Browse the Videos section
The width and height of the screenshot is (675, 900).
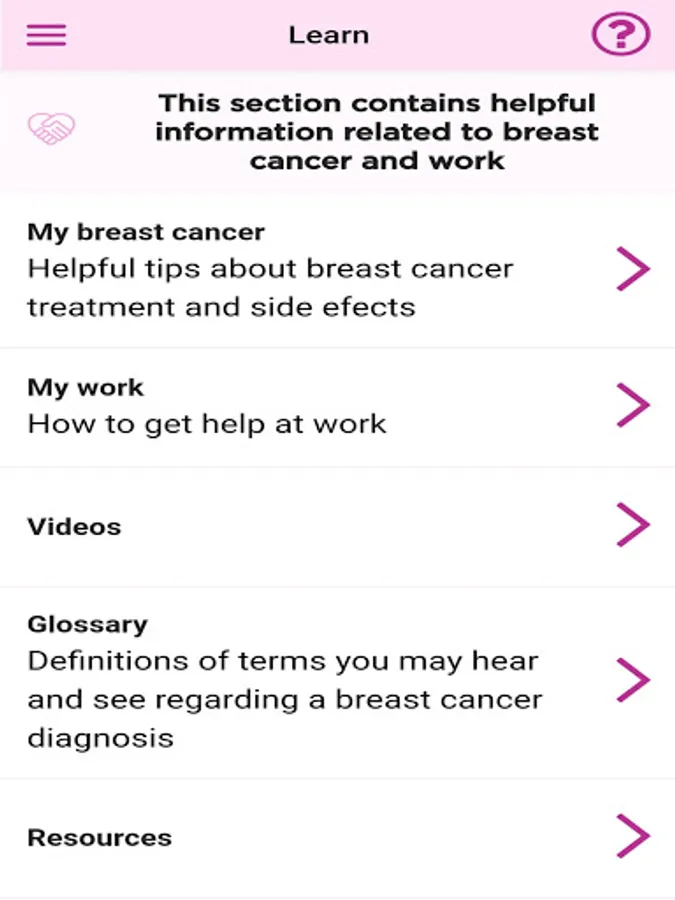point(337,526)
